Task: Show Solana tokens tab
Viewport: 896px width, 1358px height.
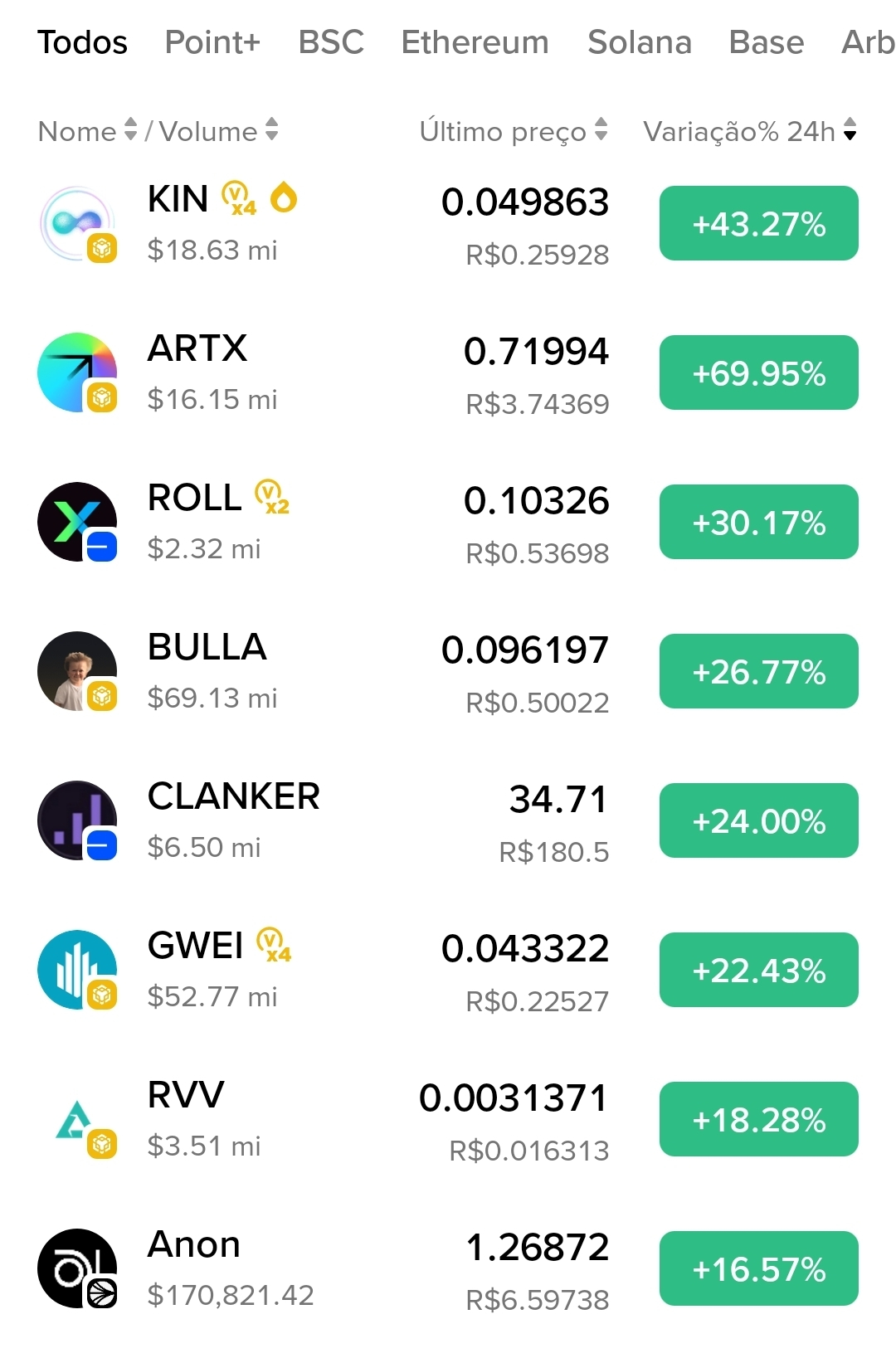Action: tap(639, 42)
